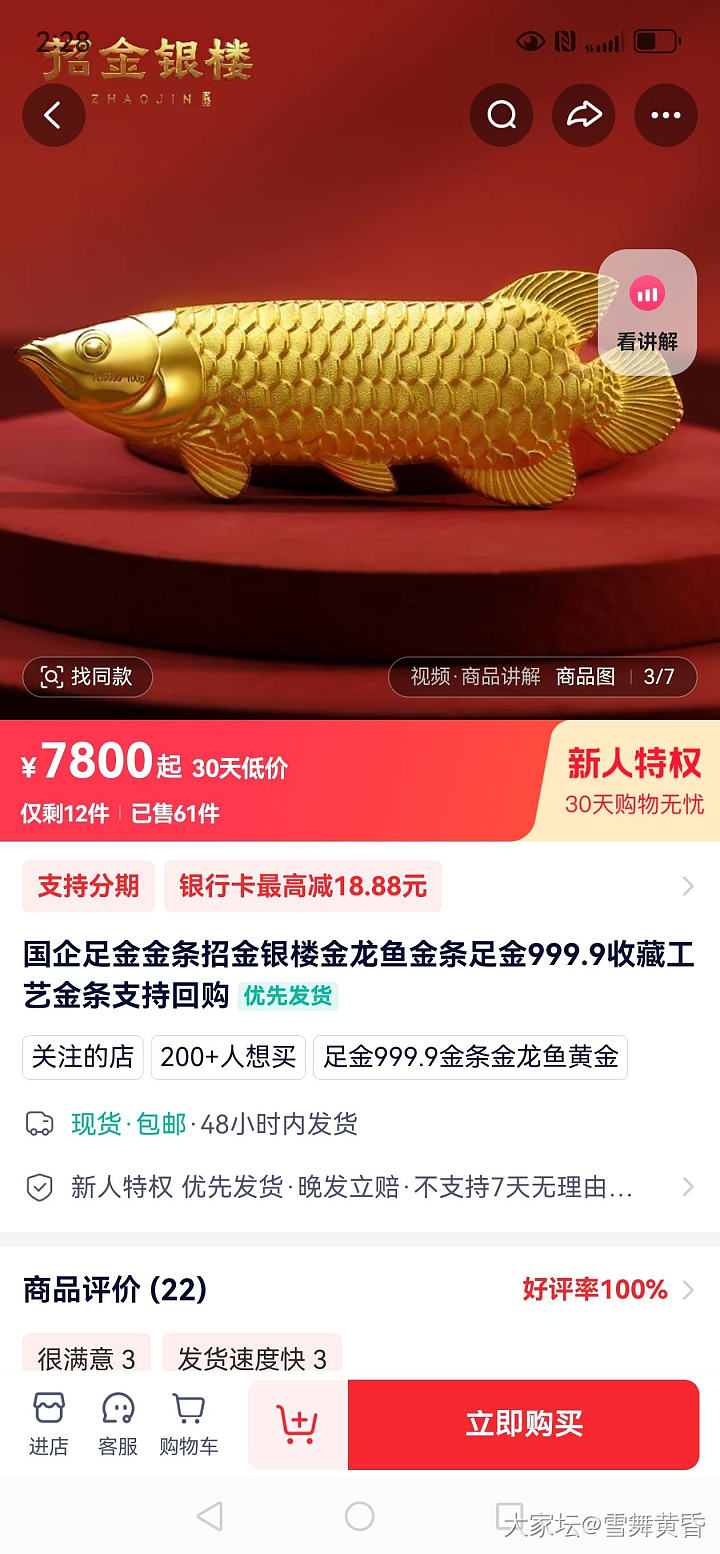Tap 找同款 to find similar items
720x1554 pixels.
87,677
